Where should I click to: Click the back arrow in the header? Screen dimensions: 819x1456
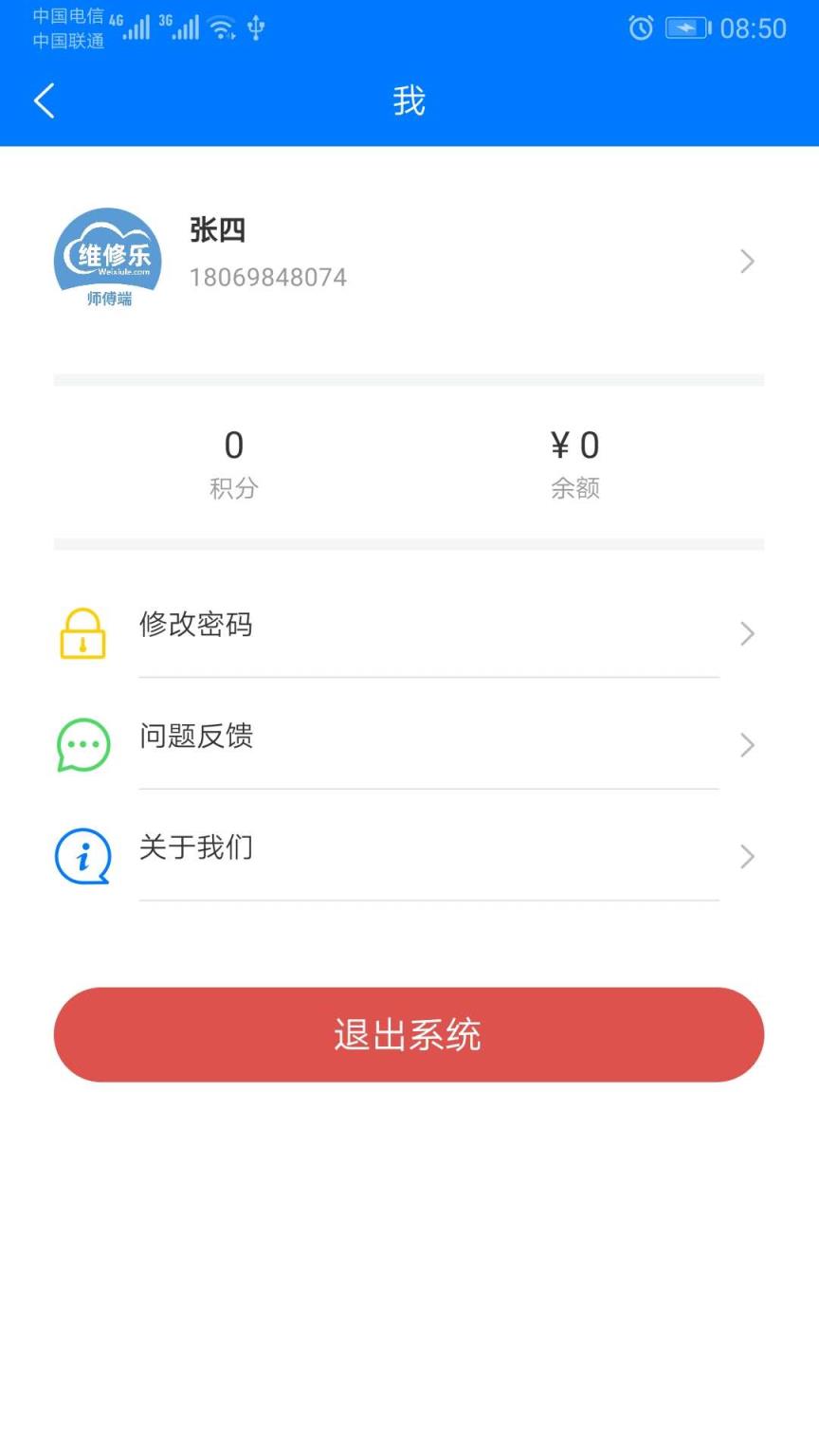(43, 100)
